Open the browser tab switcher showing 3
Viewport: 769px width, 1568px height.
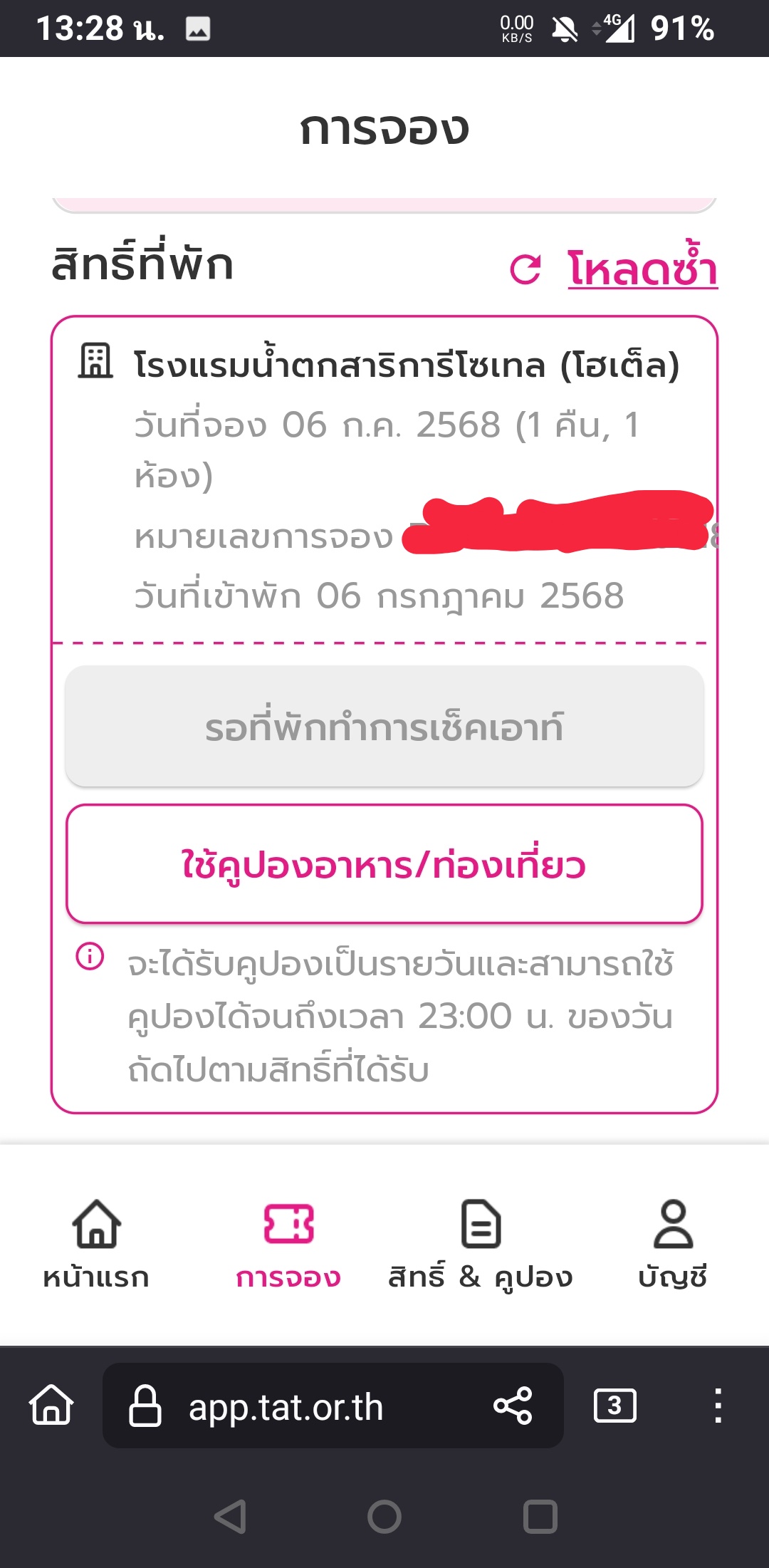615,1406
